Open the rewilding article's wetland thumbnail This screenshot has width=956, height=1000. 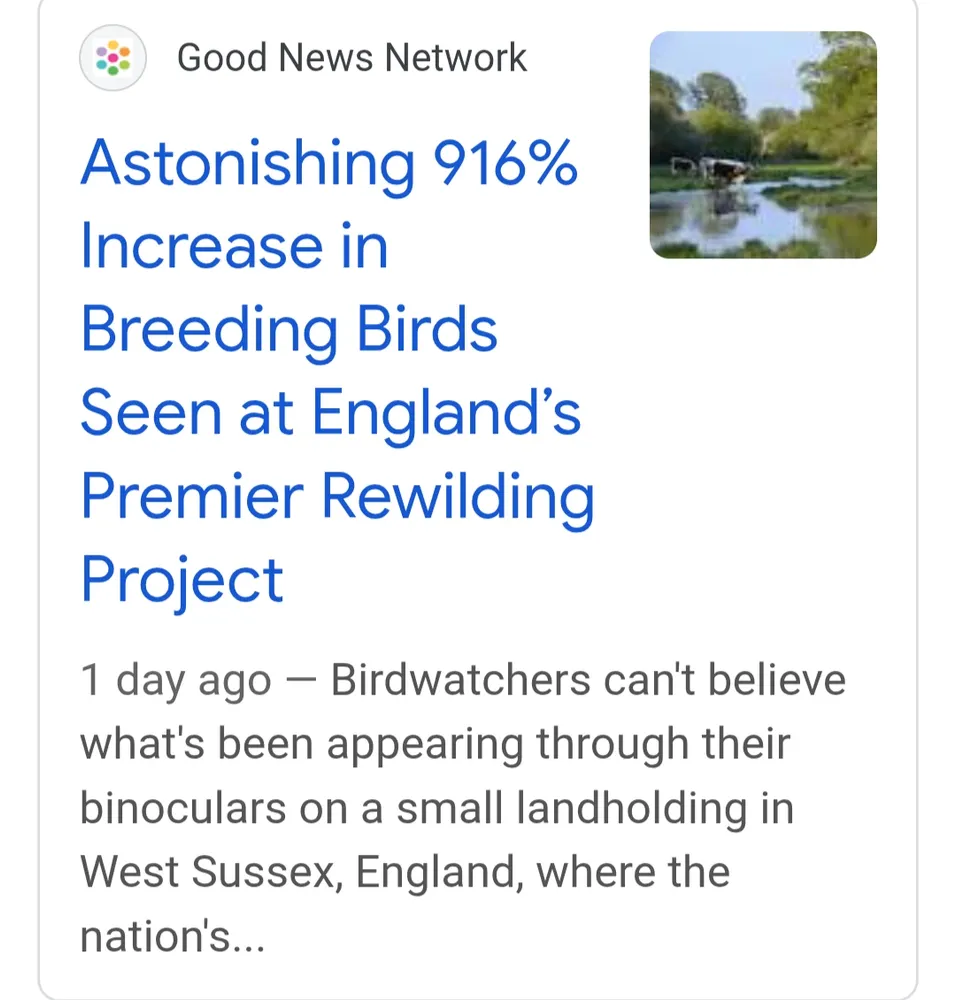pos(763,145)
